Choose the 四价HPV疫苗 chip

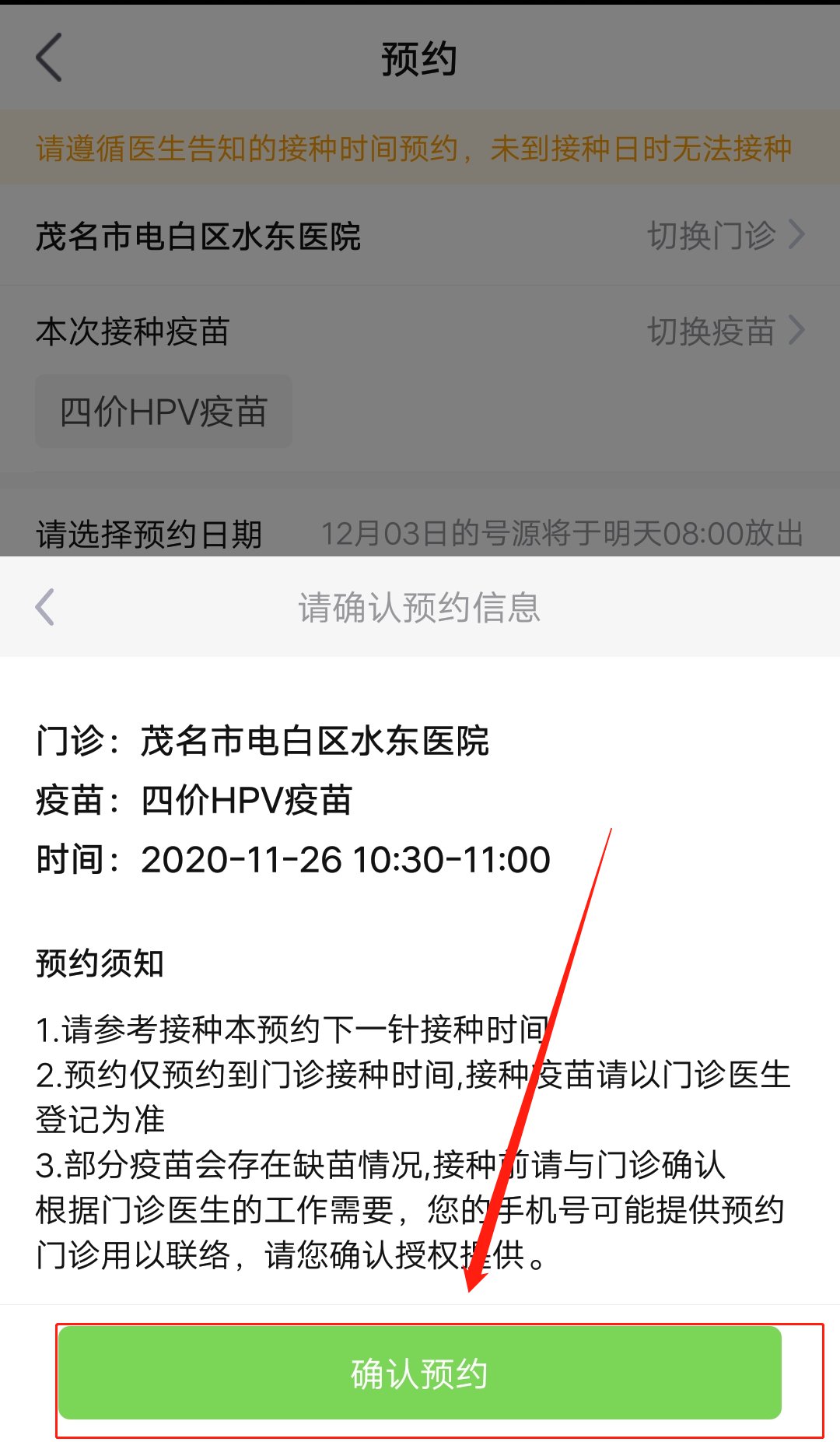point(163,412)
